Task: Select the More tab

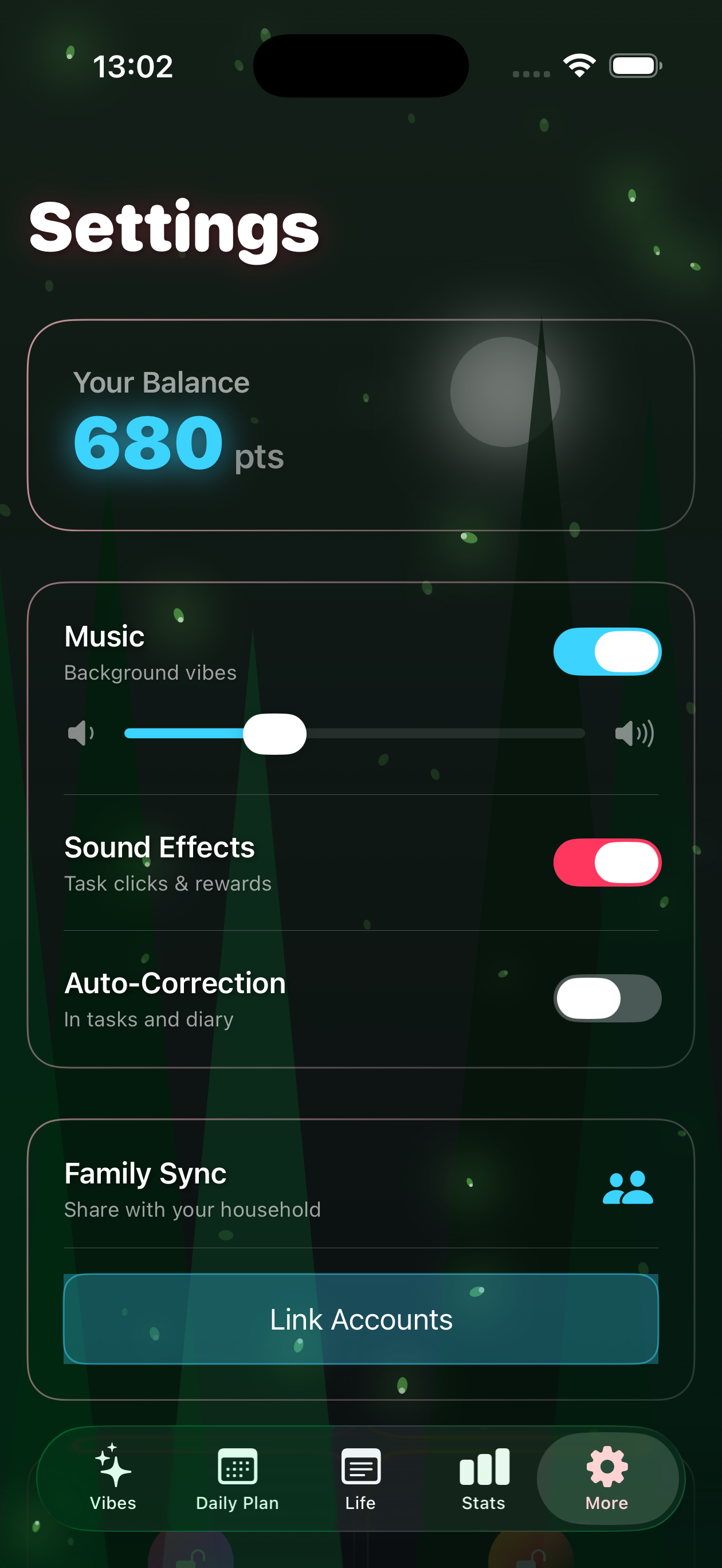Action: coord(606,1477)
